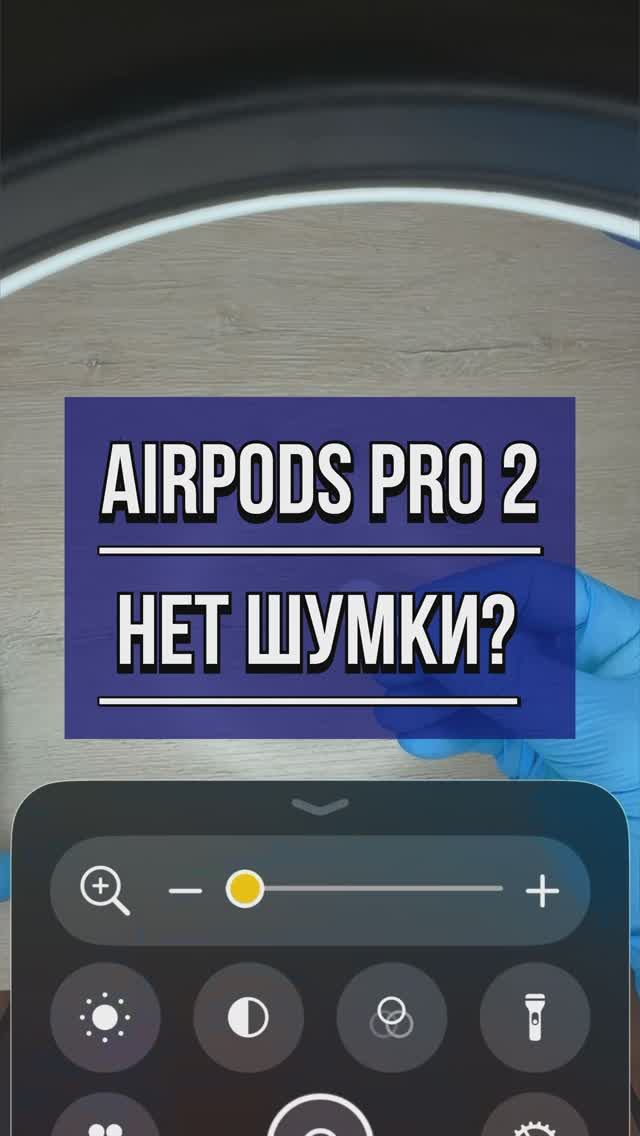Open the contrast adjustment
This screenshot has height=1136, width=640.
248,1019
